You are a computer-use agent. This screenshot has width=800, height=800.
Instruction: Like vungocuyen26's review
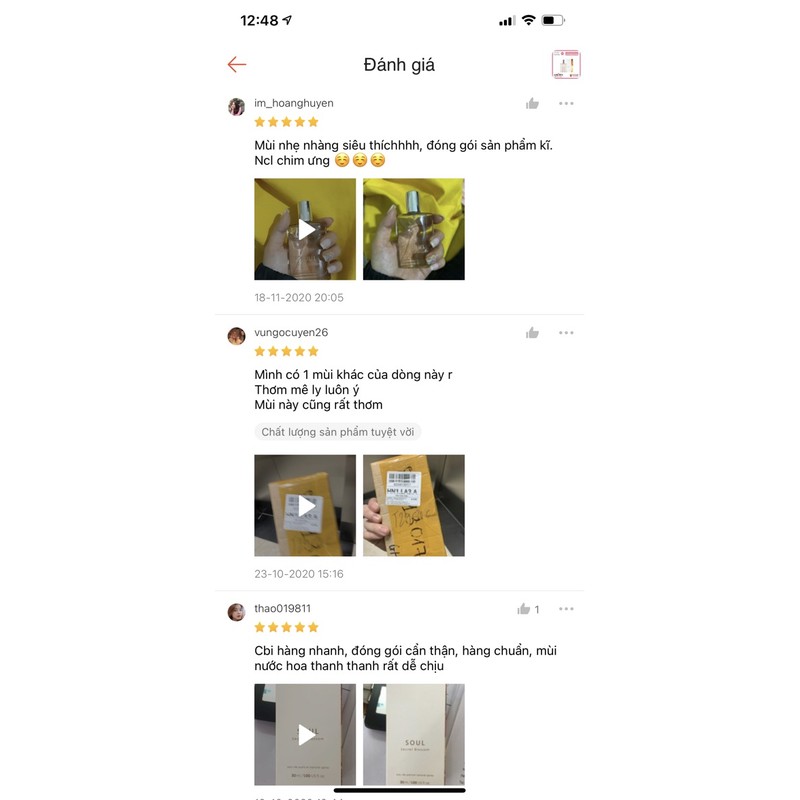(x=532, y=333)
